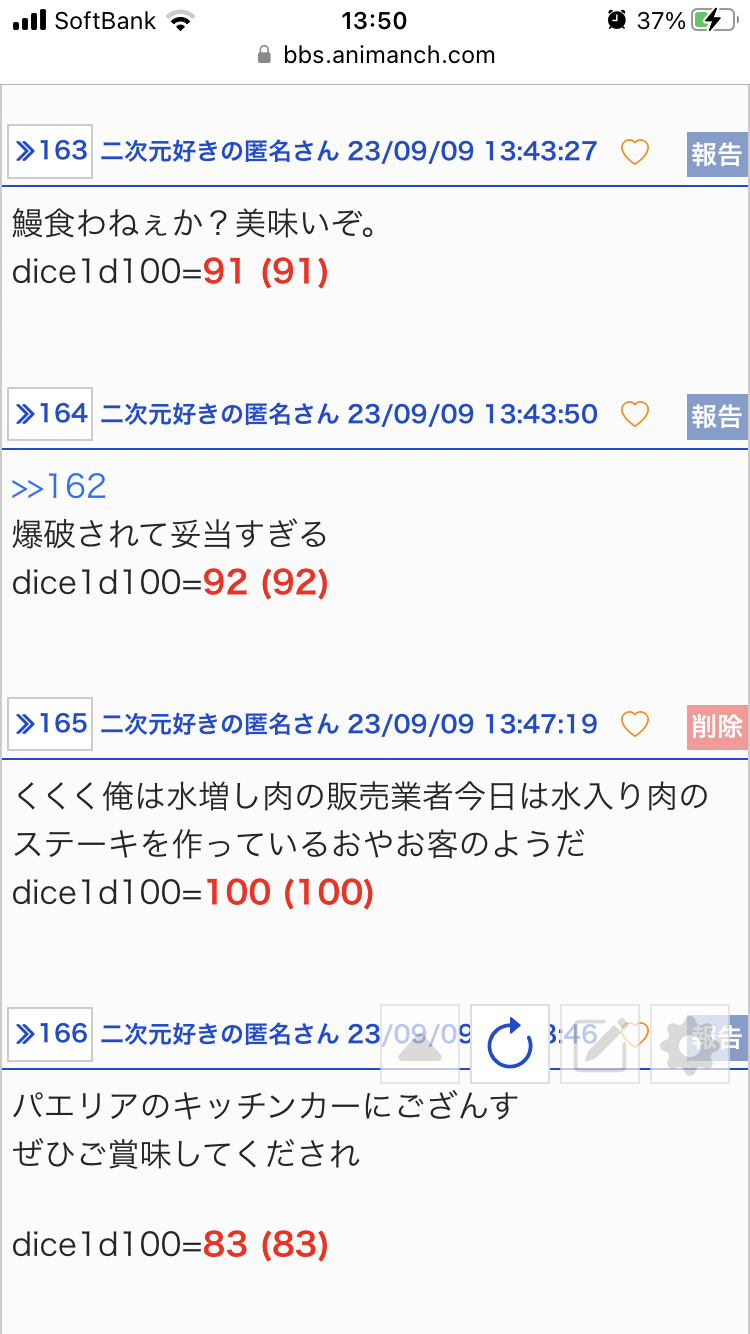
Task: Tap post number 163 reply button
Action: click(x=50, y=152)
